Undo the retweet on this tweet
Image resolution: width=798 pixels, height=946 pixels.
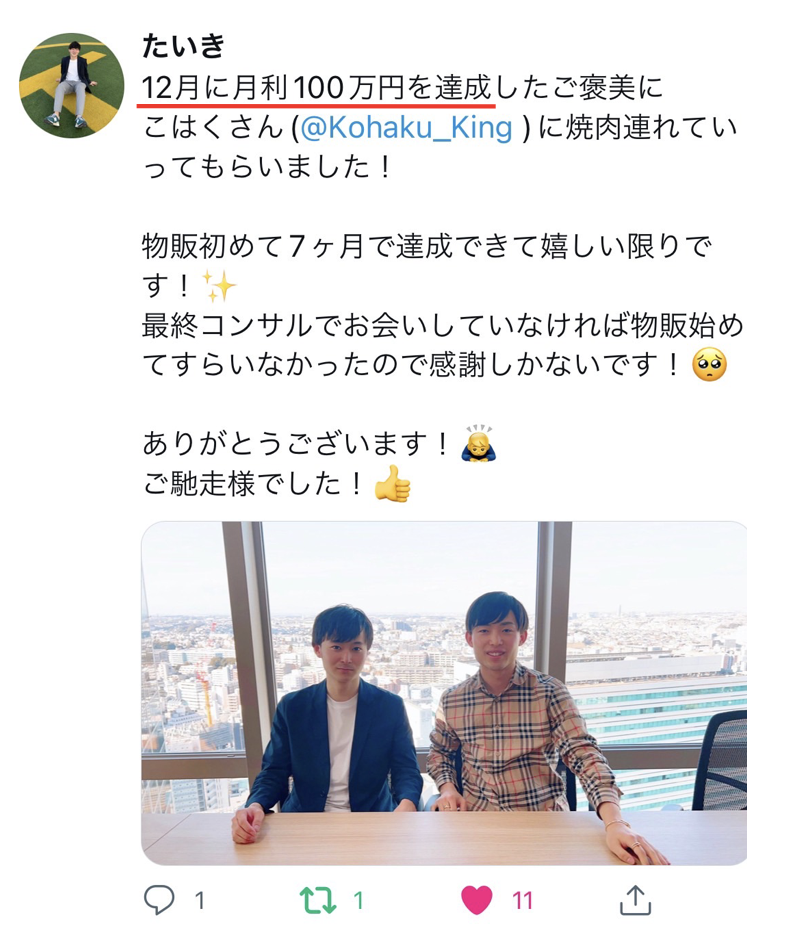318,899
